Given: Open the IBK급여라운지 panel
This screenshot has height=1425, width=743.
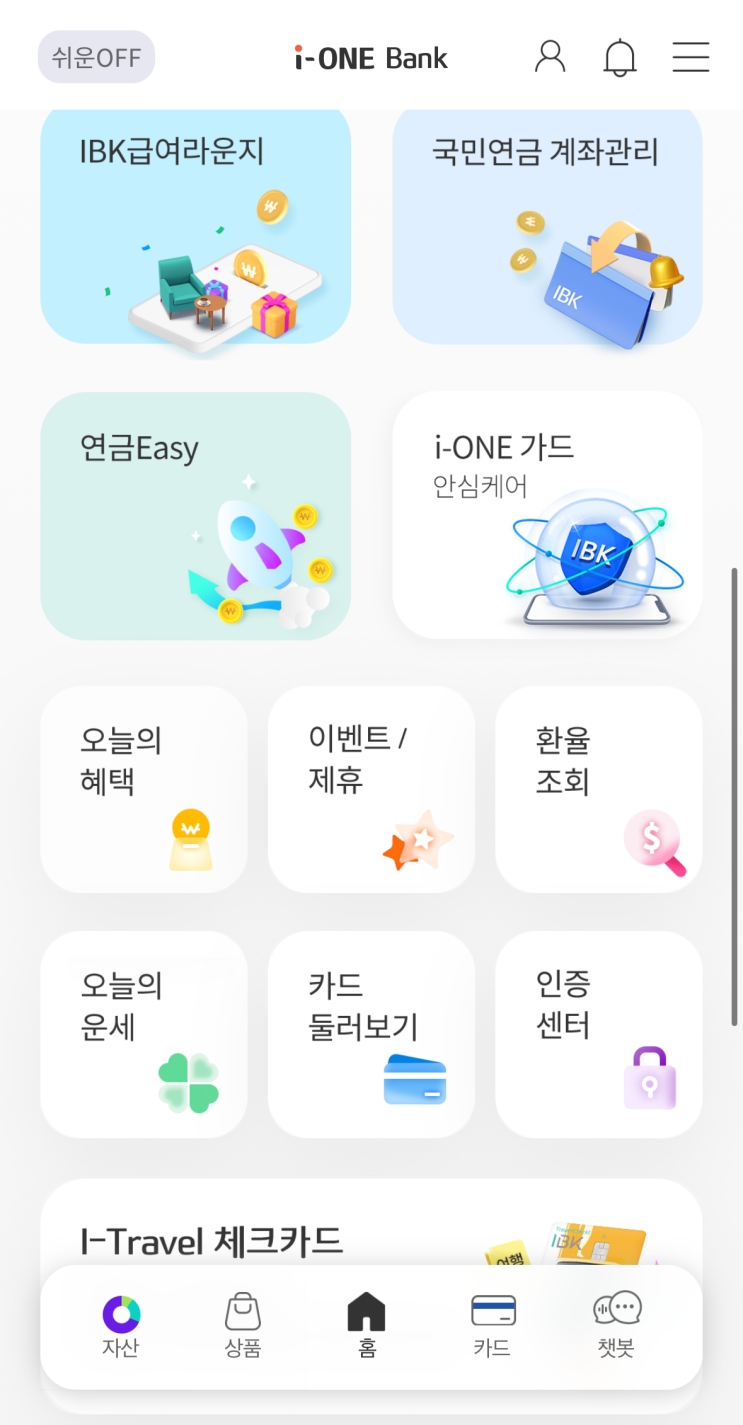Looking at the screenshot, I should click(x=195, y=228).
